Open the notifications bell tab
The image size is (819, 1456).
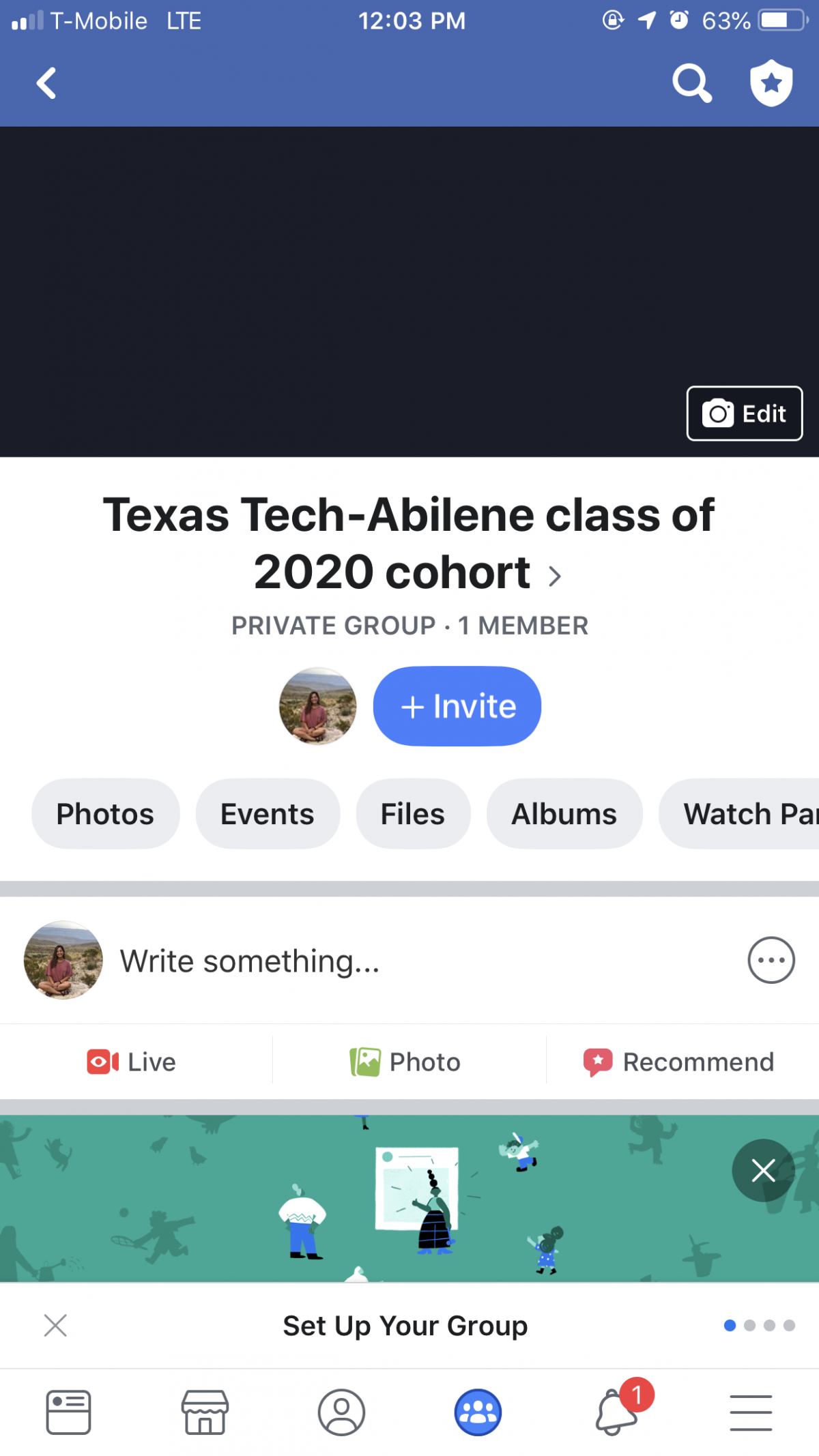[x=618, y=1411]
